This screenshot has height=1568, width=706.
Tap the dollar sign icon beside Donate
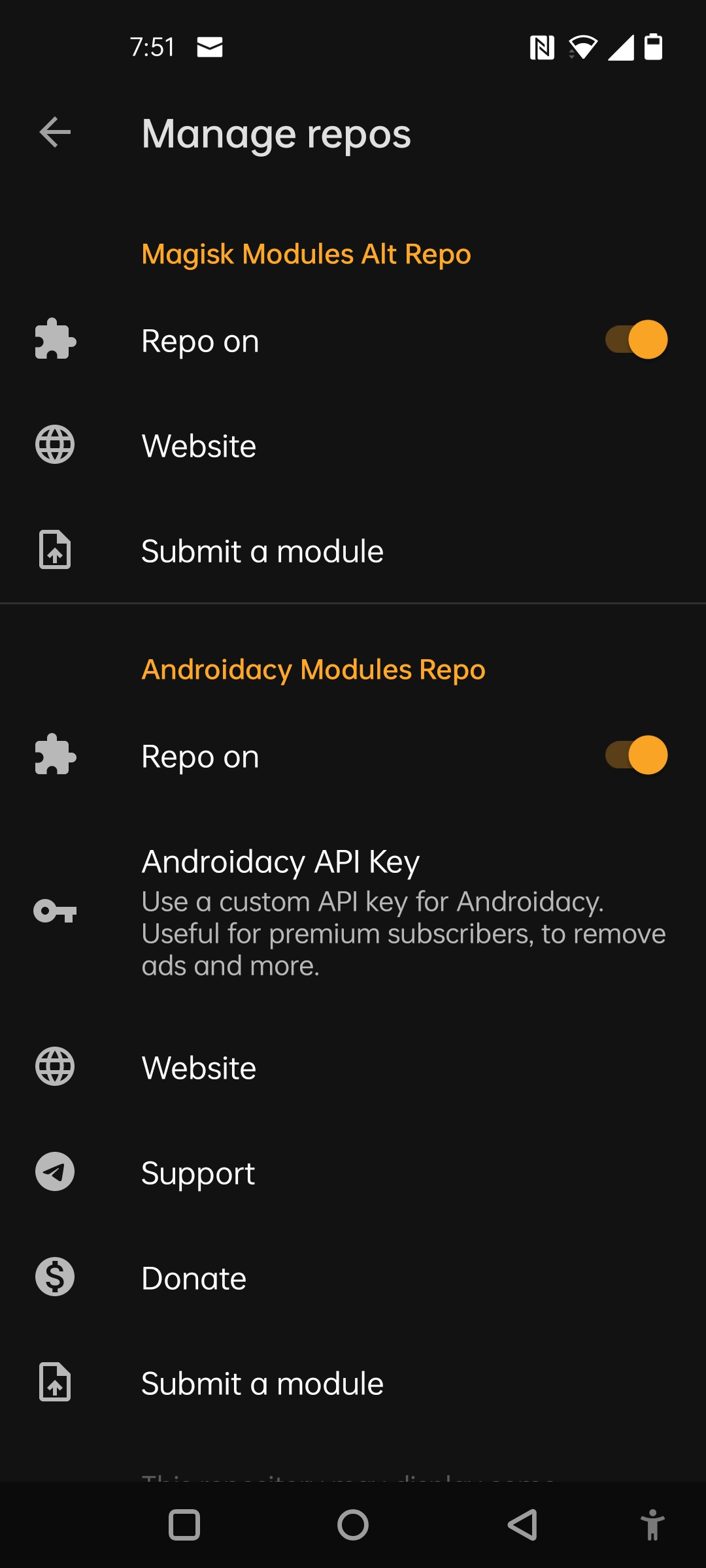[54, 1277]
